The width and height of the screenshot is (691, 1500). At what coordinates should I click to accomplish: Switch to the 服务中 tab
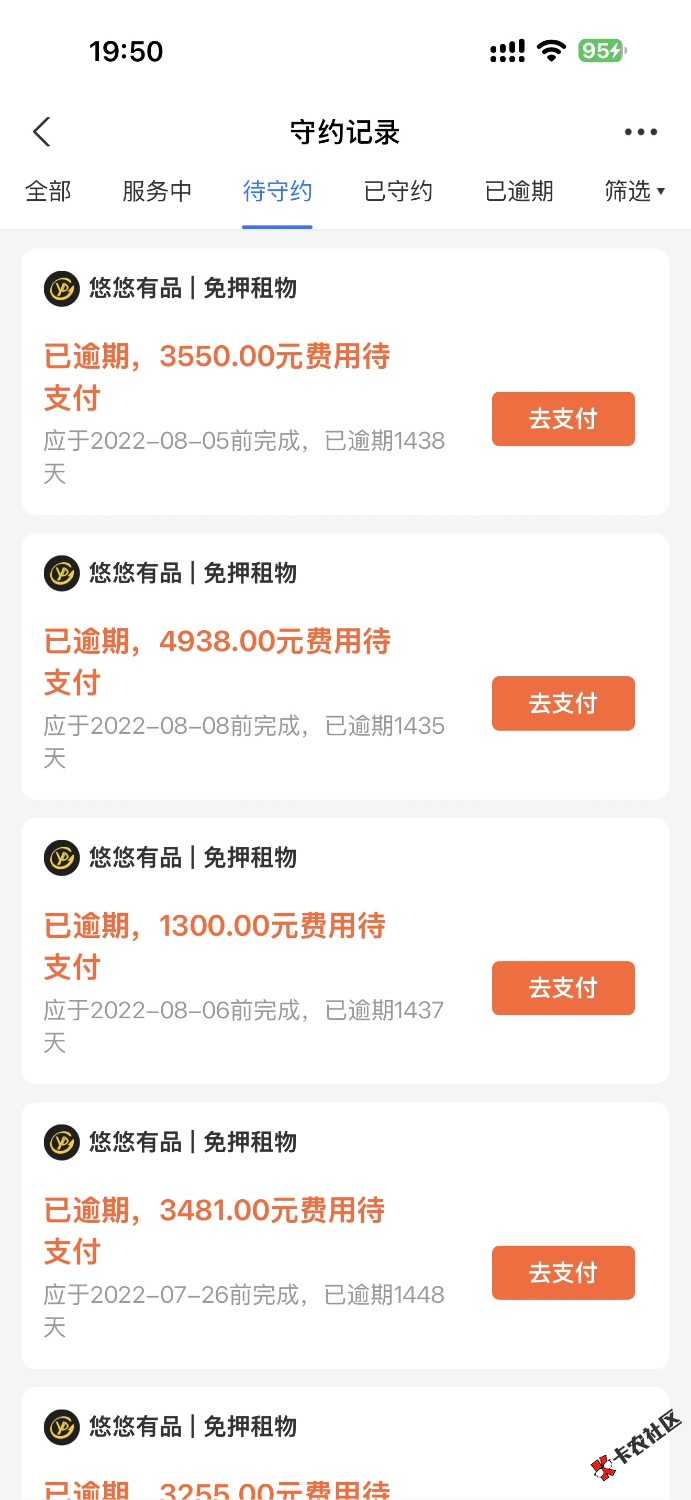click(157, 191)
